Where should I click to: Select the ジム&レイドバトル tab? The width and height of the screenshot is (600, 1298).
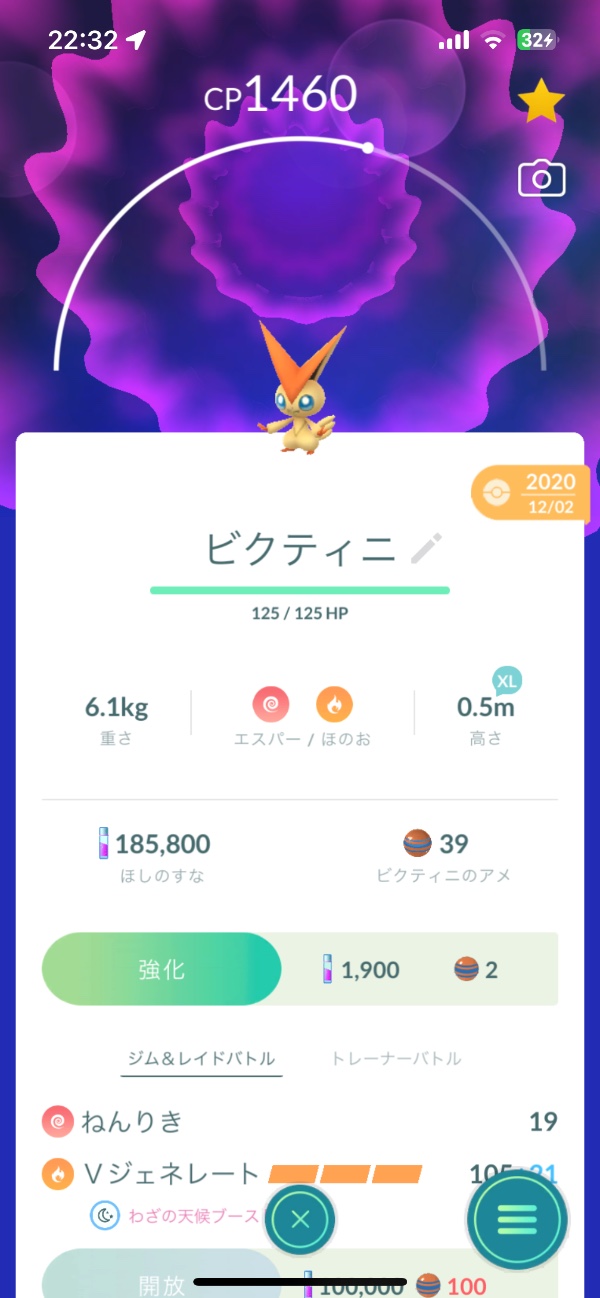pos(202,1058)
